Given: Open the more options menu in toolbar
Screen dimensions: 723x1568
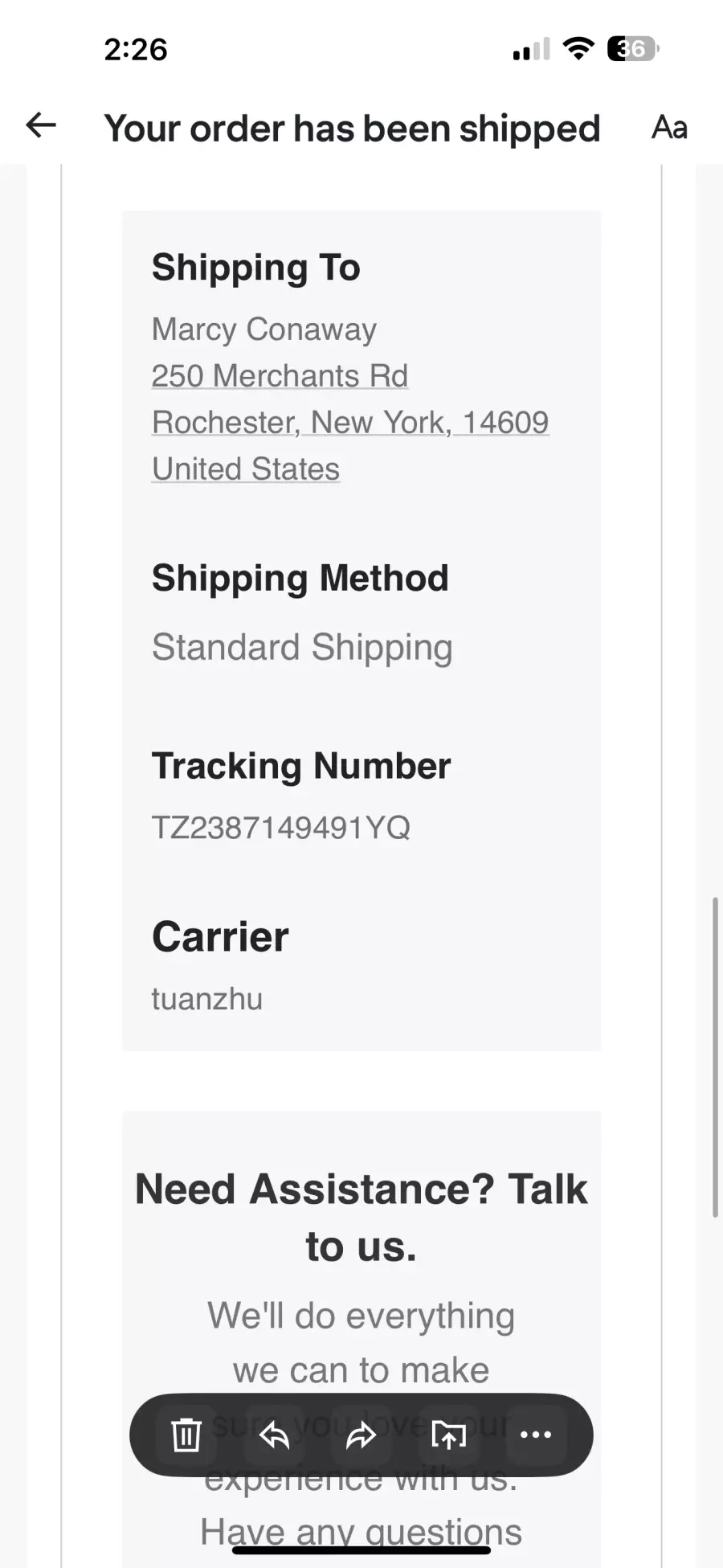Looking at the screenshot, I should coord(536,1435).
